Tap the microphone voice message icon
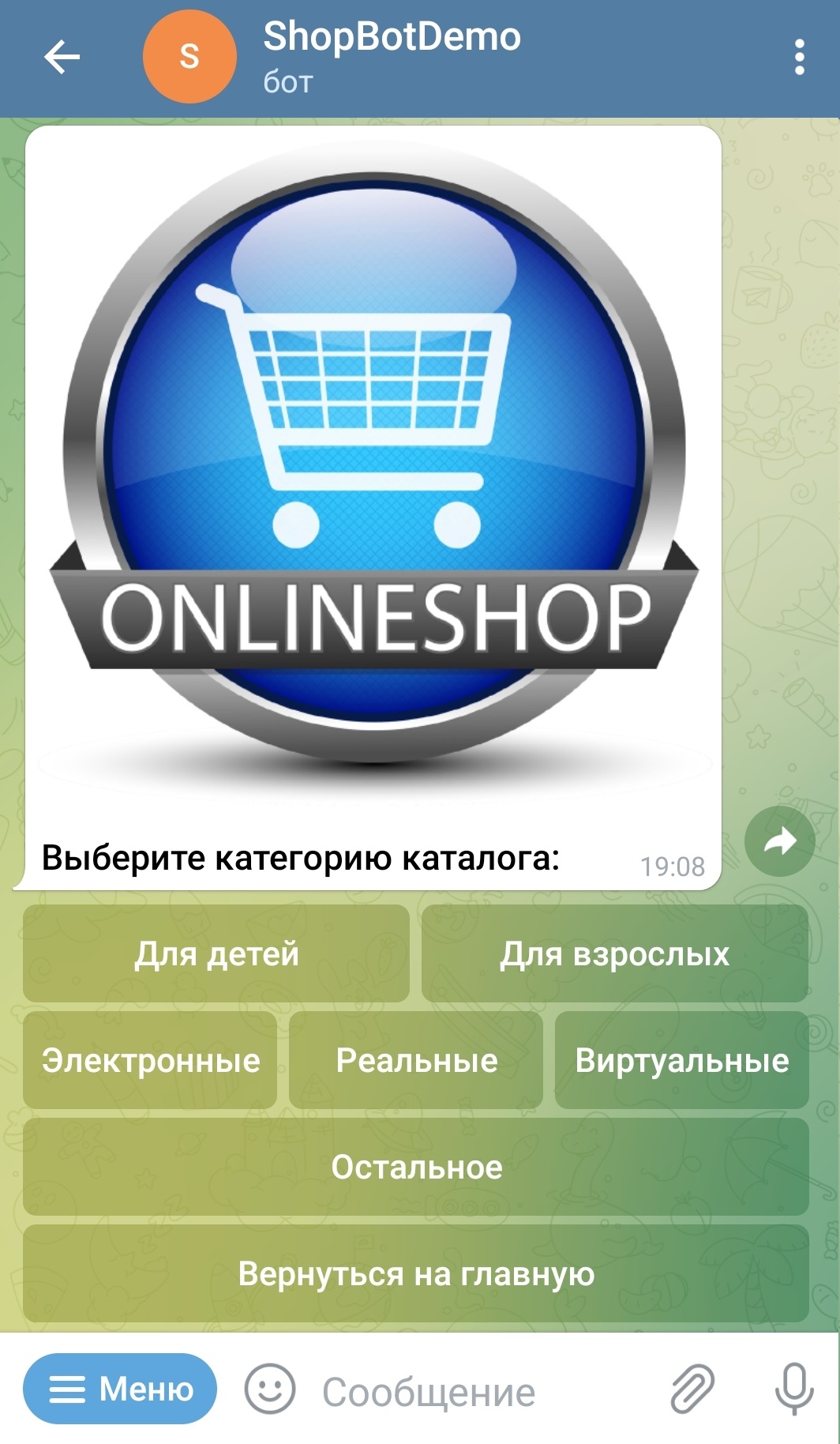840x1444 pixels. click(x=793, y=1389)
